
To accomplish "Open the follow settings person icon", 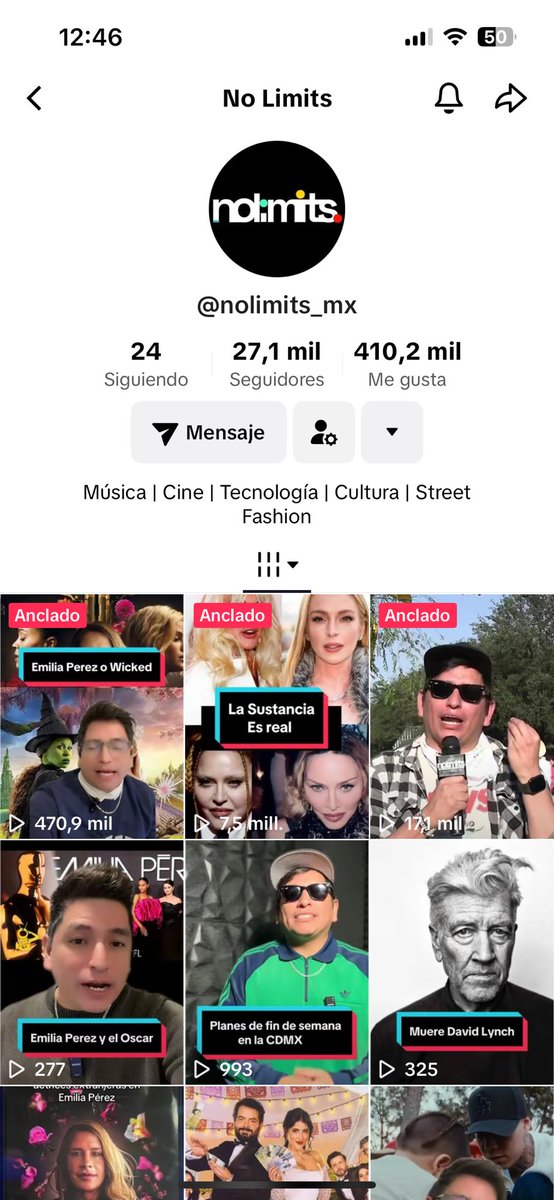I will pos(324,433).
